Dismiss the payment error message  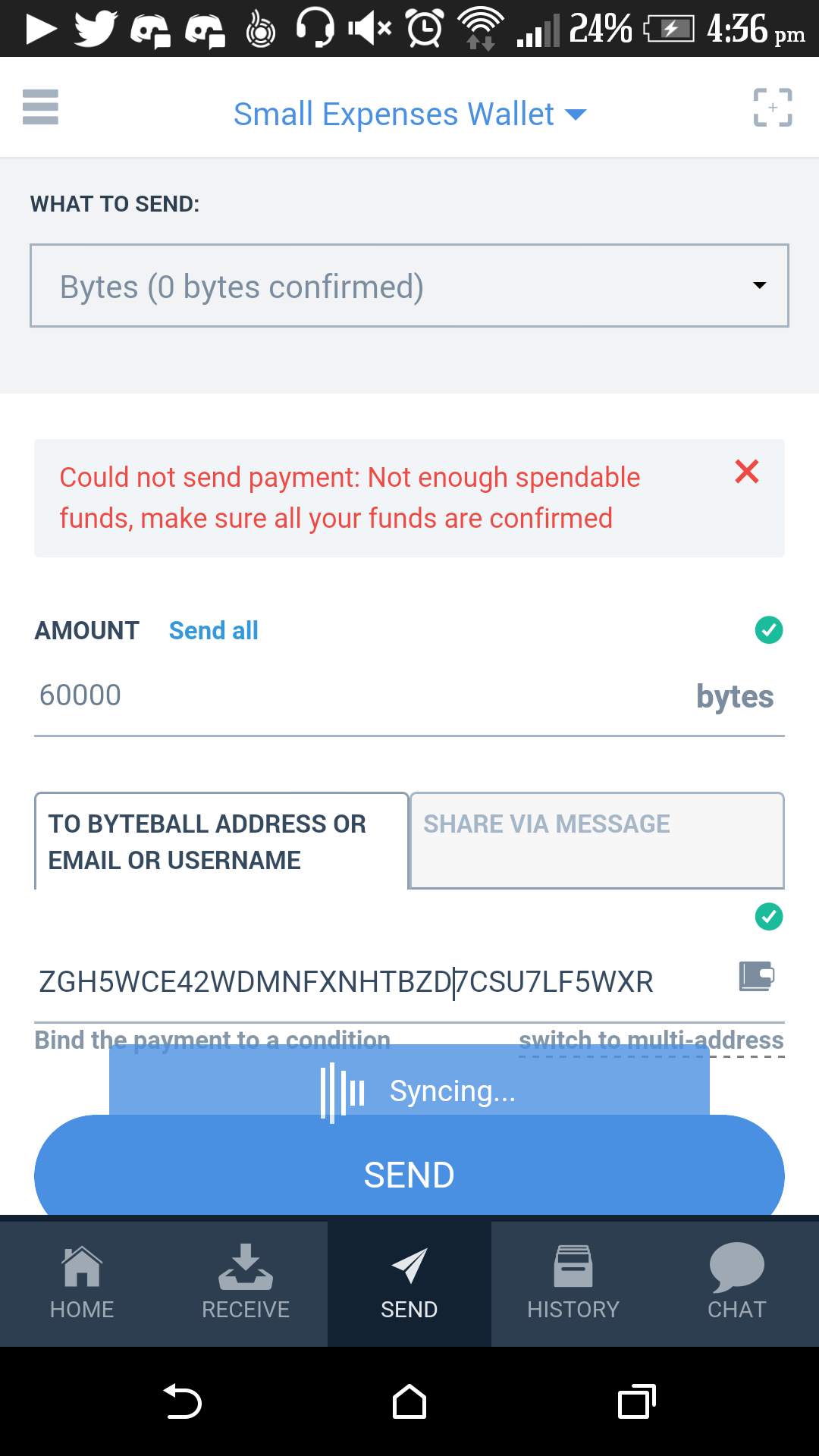pyautogui.click(x=747, y=472)
